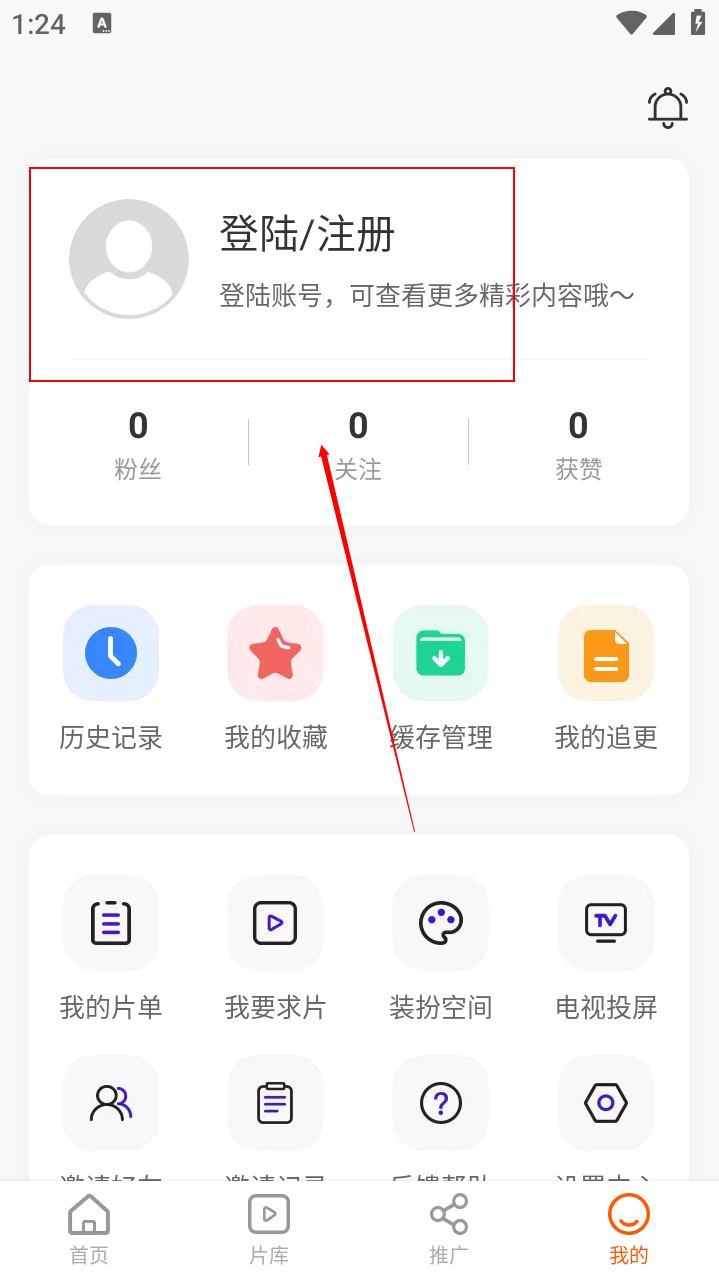Viewport: 719px width, 1277px height.
Task: Open 我的片单 playlist
Action: [x=111, y=949]
